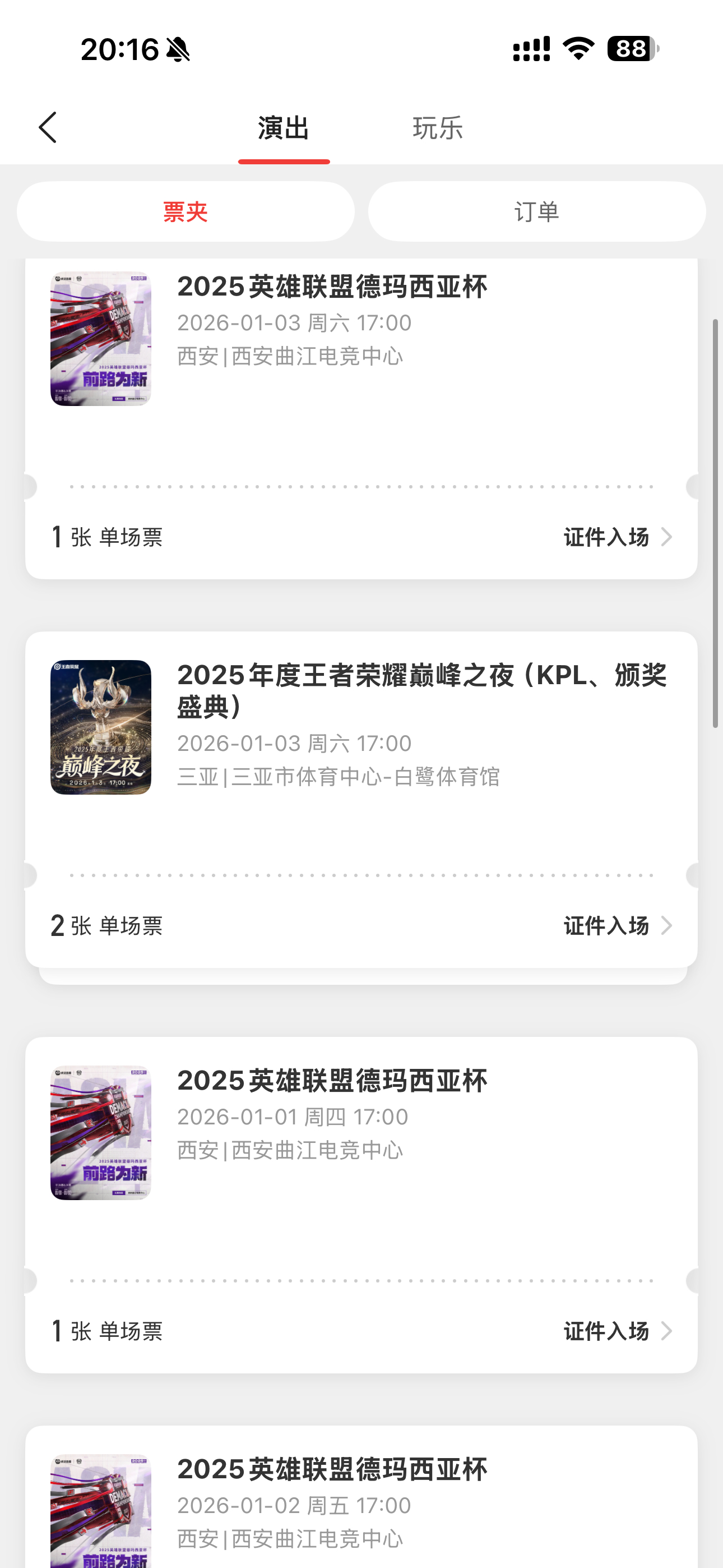
Task: Switch to the 订单 segment
Action: pos(538,211)
